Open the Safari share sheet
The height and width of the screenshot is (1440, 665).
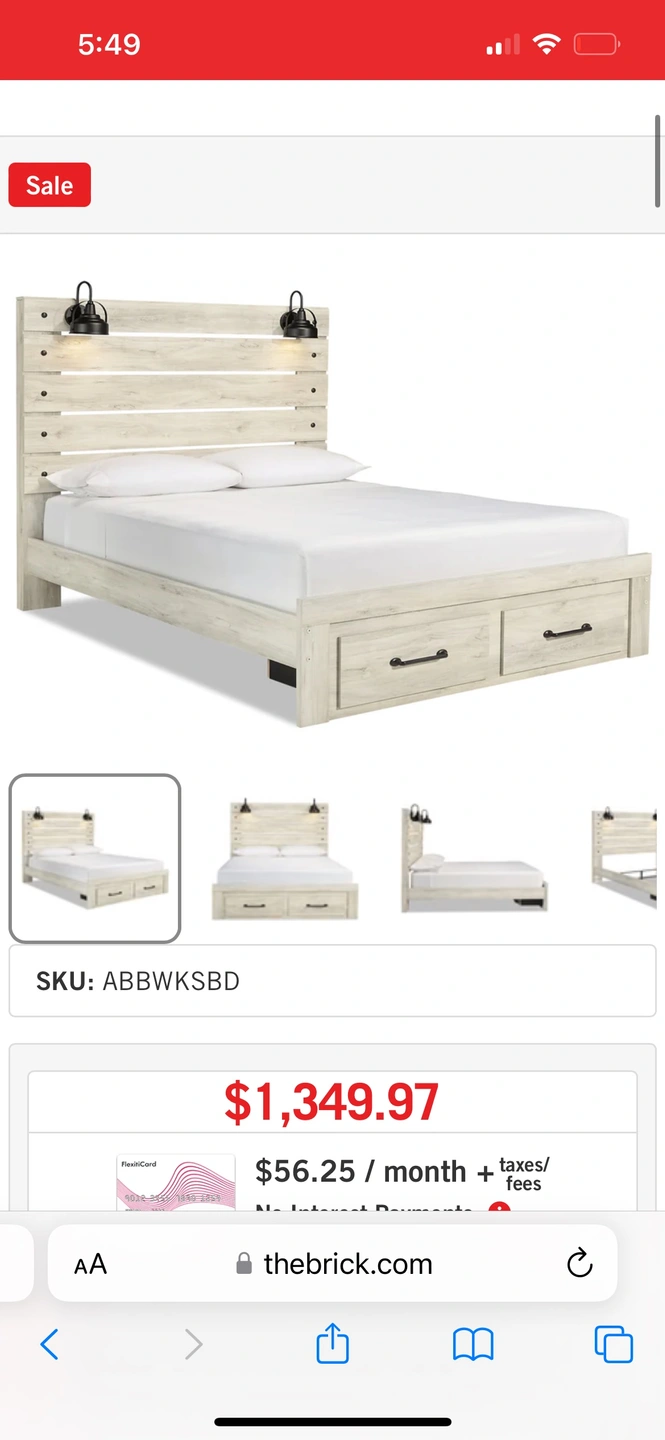click(x=332, y=1343)
